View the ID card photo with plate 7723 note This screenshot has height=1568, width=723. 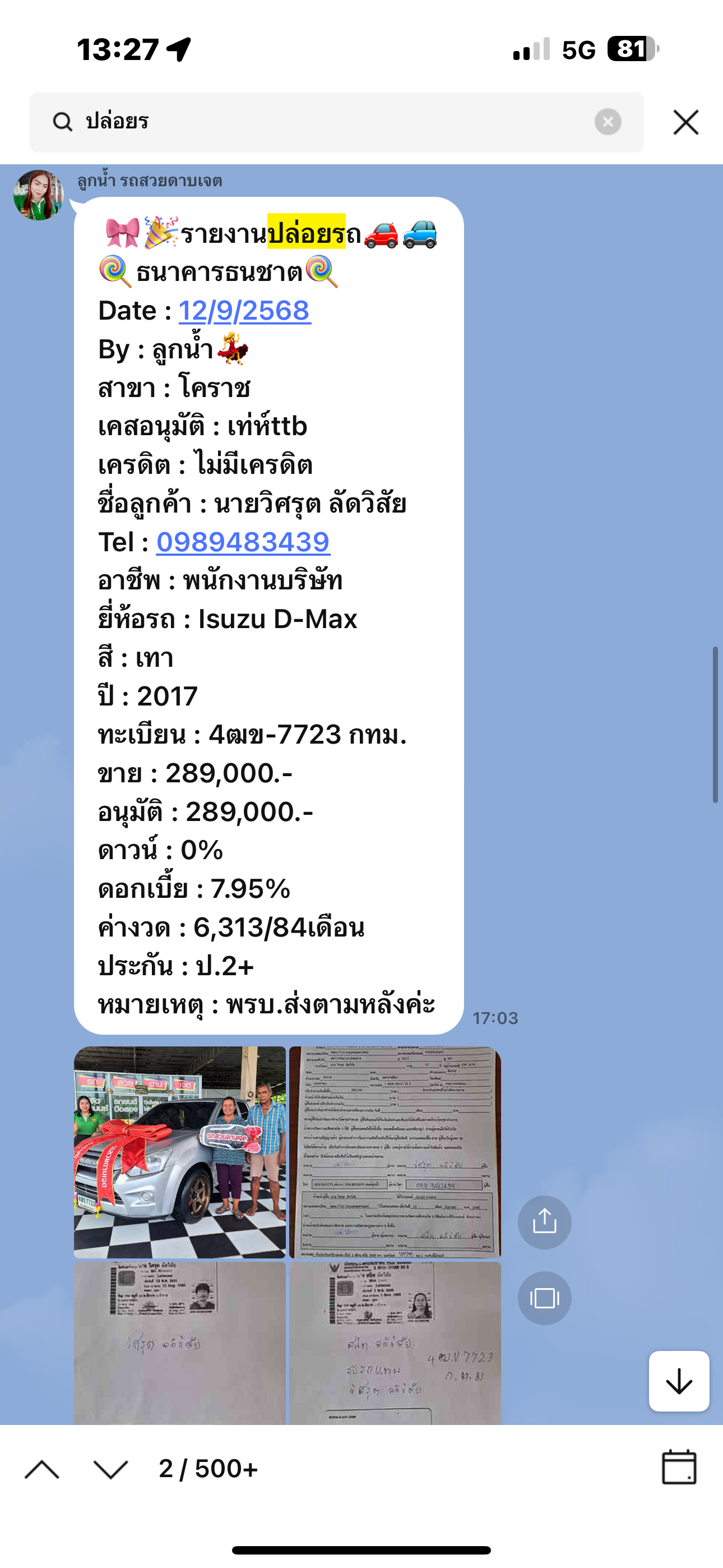coord(395,1342)
